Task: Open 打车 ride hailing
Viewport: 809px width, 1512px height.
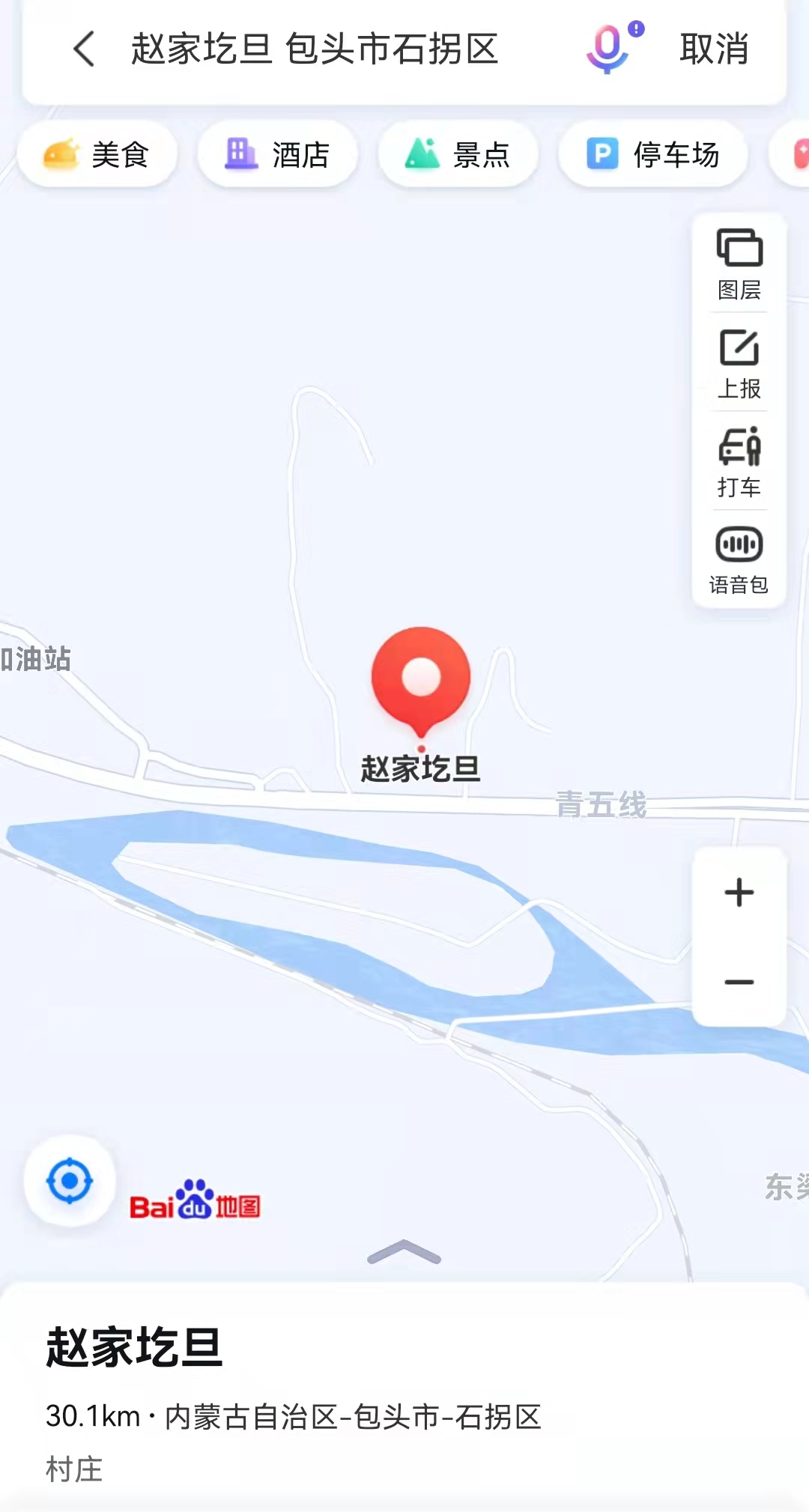Action: [x=739, y=462]
